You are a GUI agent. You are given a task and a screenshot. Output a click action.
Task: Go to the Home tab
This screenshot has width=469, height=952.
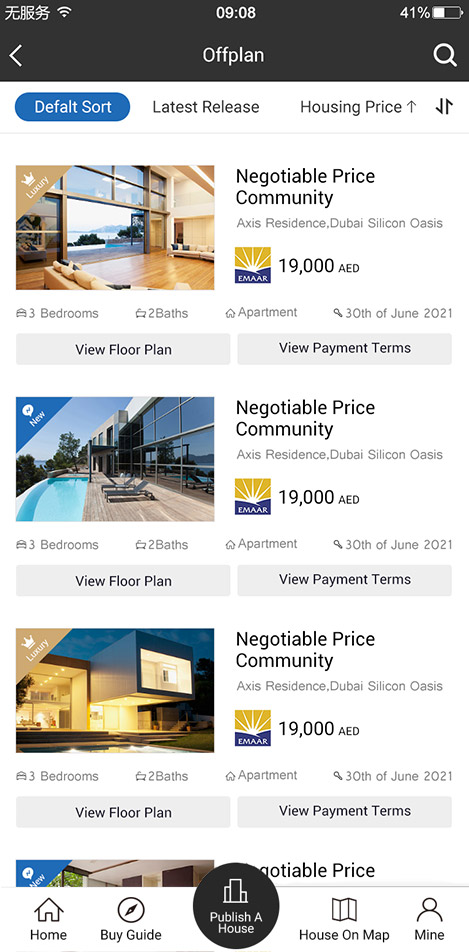(x=49, y=919)
